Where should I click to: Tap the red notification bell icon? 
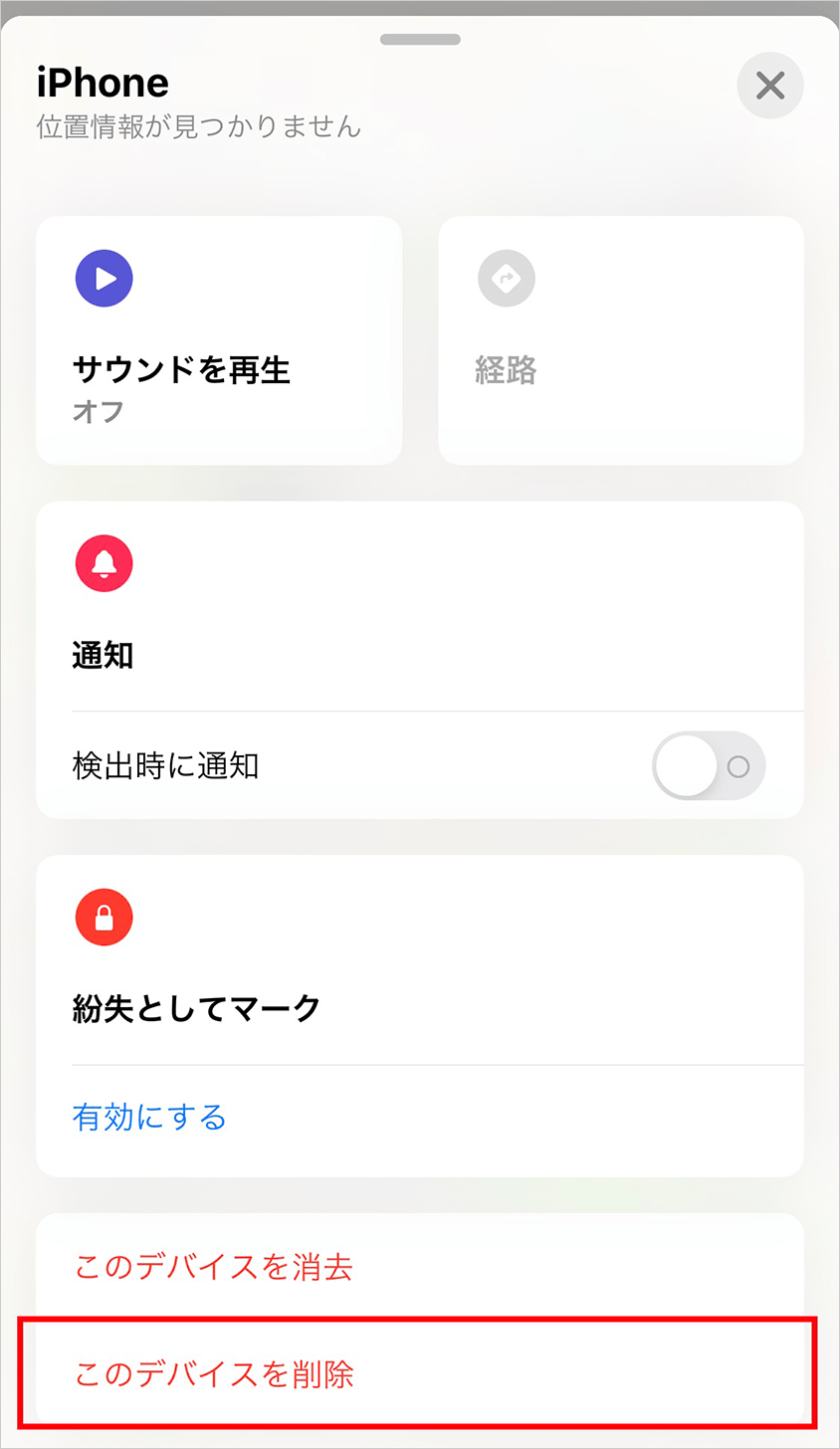(104, 563)
